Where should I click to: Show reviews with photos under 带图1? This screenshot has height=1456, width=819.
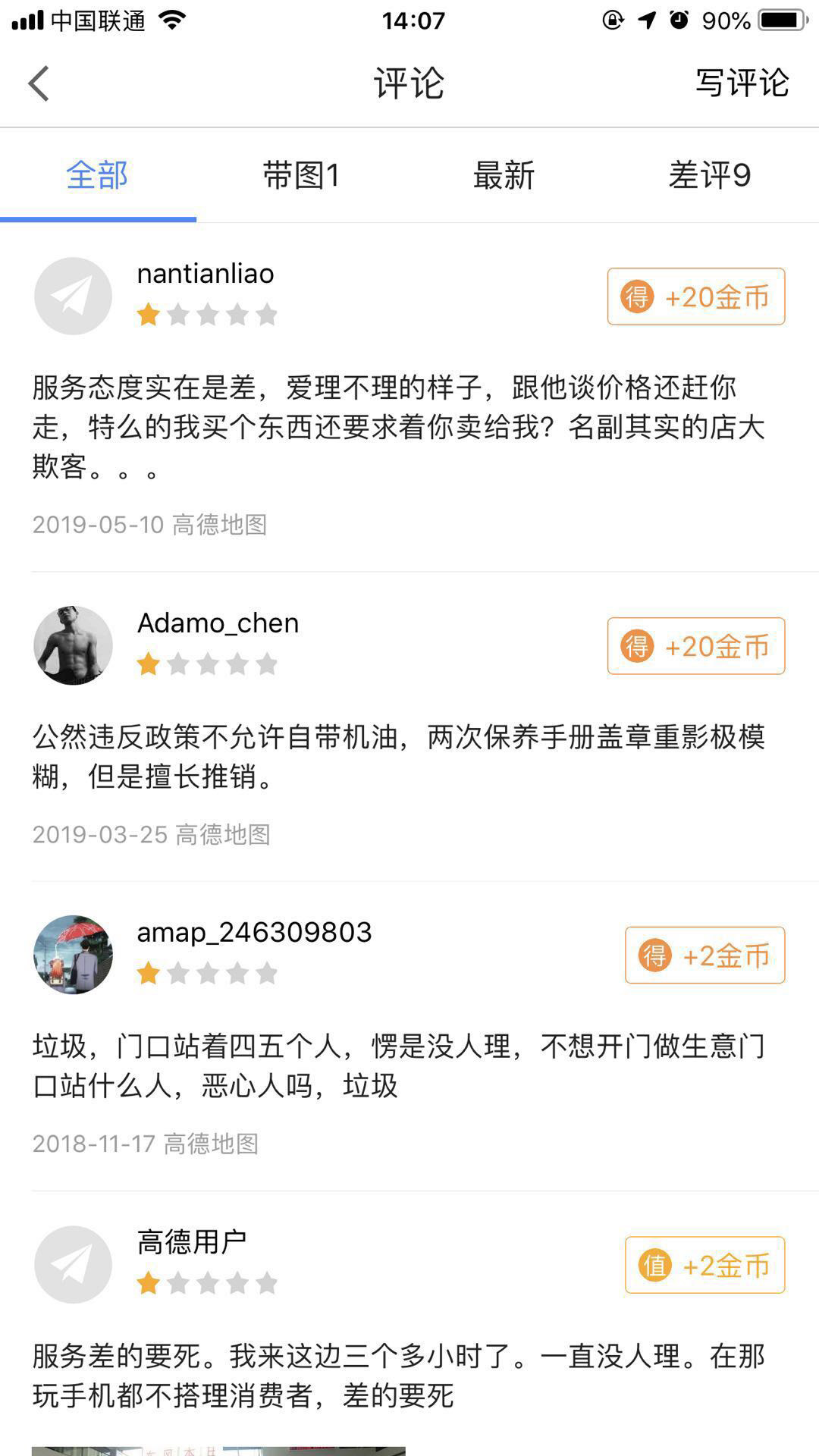click(x=301, y=176)
